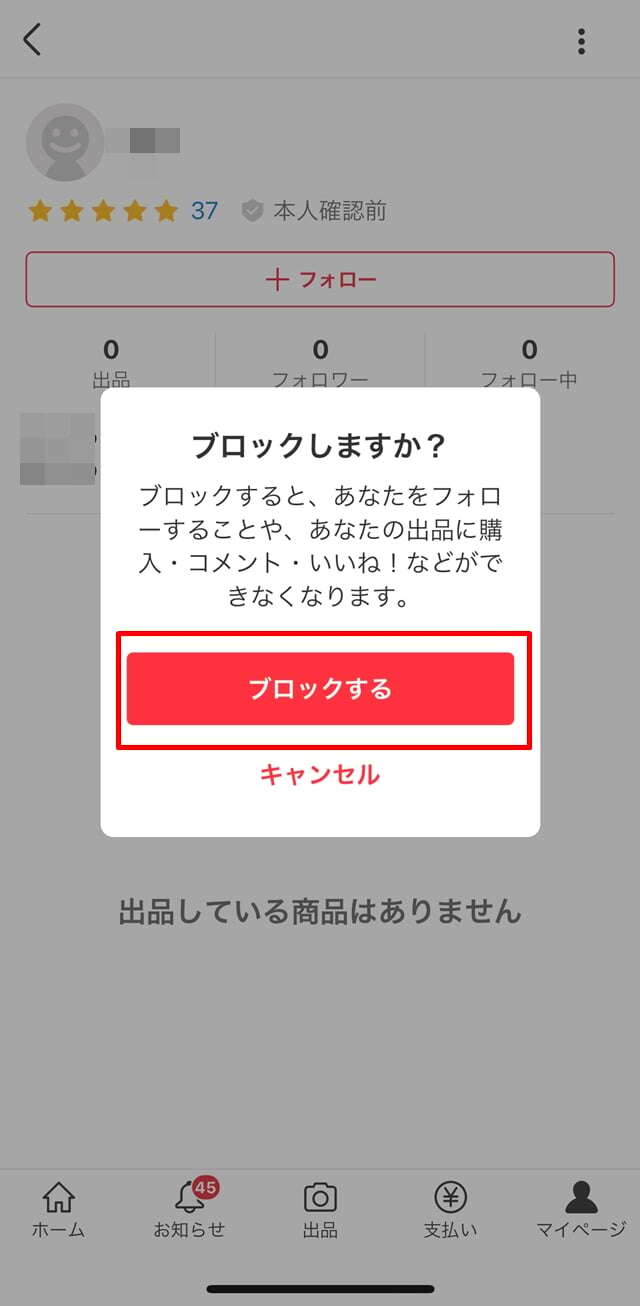Image resolution: width=640 pixels, height=1306 pixels.
Task: Tap キャンセル to dismiss the dialog
Action: (320, 774)
